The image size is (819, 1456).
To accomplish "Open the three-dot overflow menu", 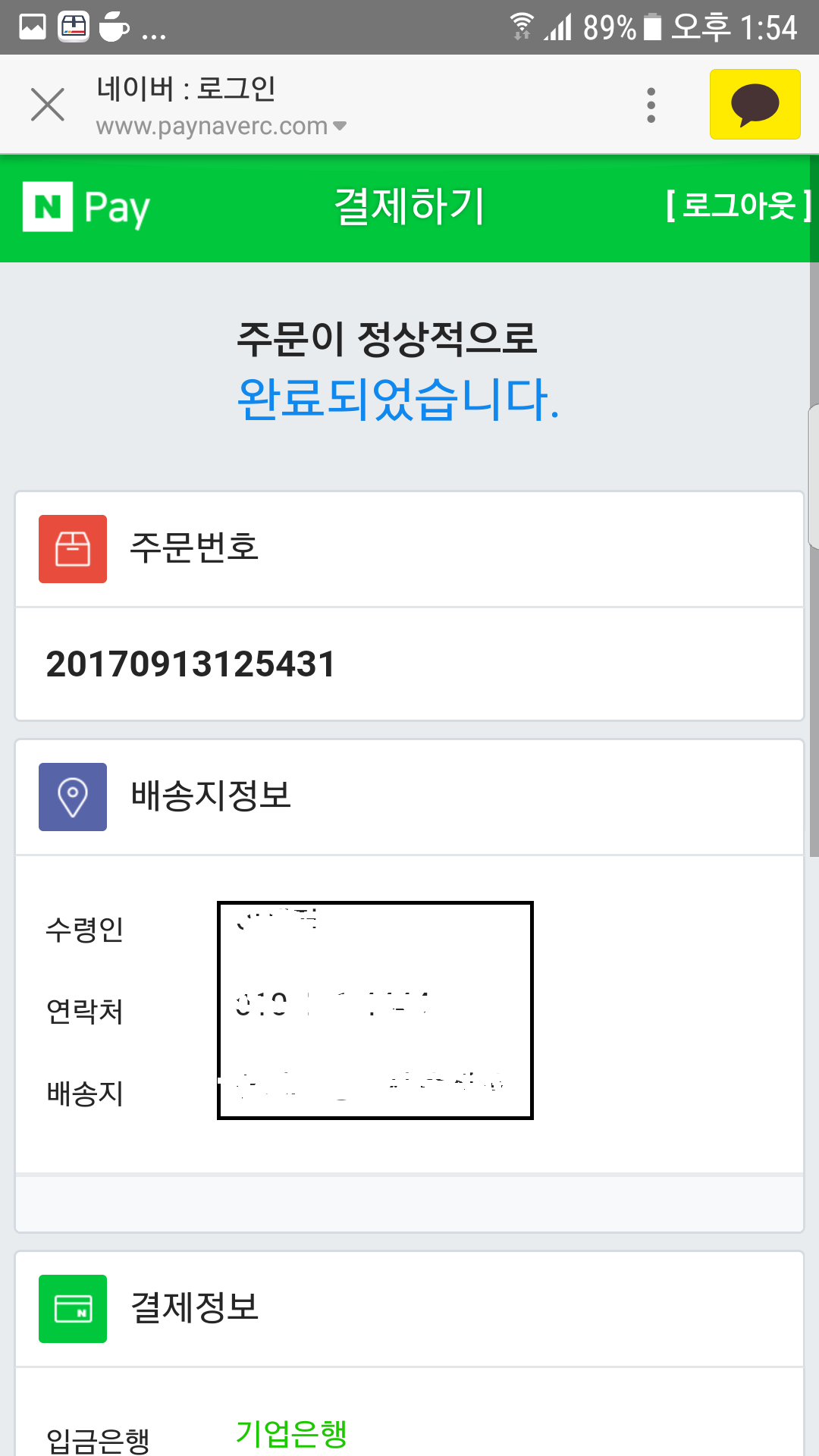I will coord(651,105).
